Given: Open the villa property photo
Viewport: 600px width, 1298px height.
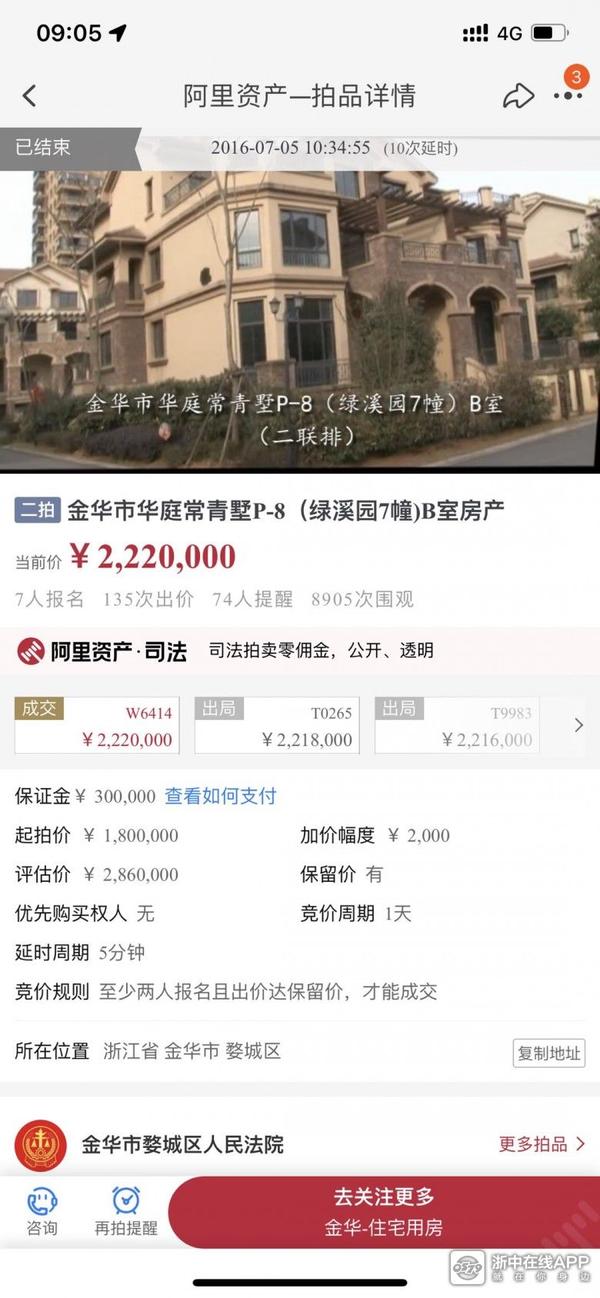Looking at the screenshot, I should [x=300, y=320].
